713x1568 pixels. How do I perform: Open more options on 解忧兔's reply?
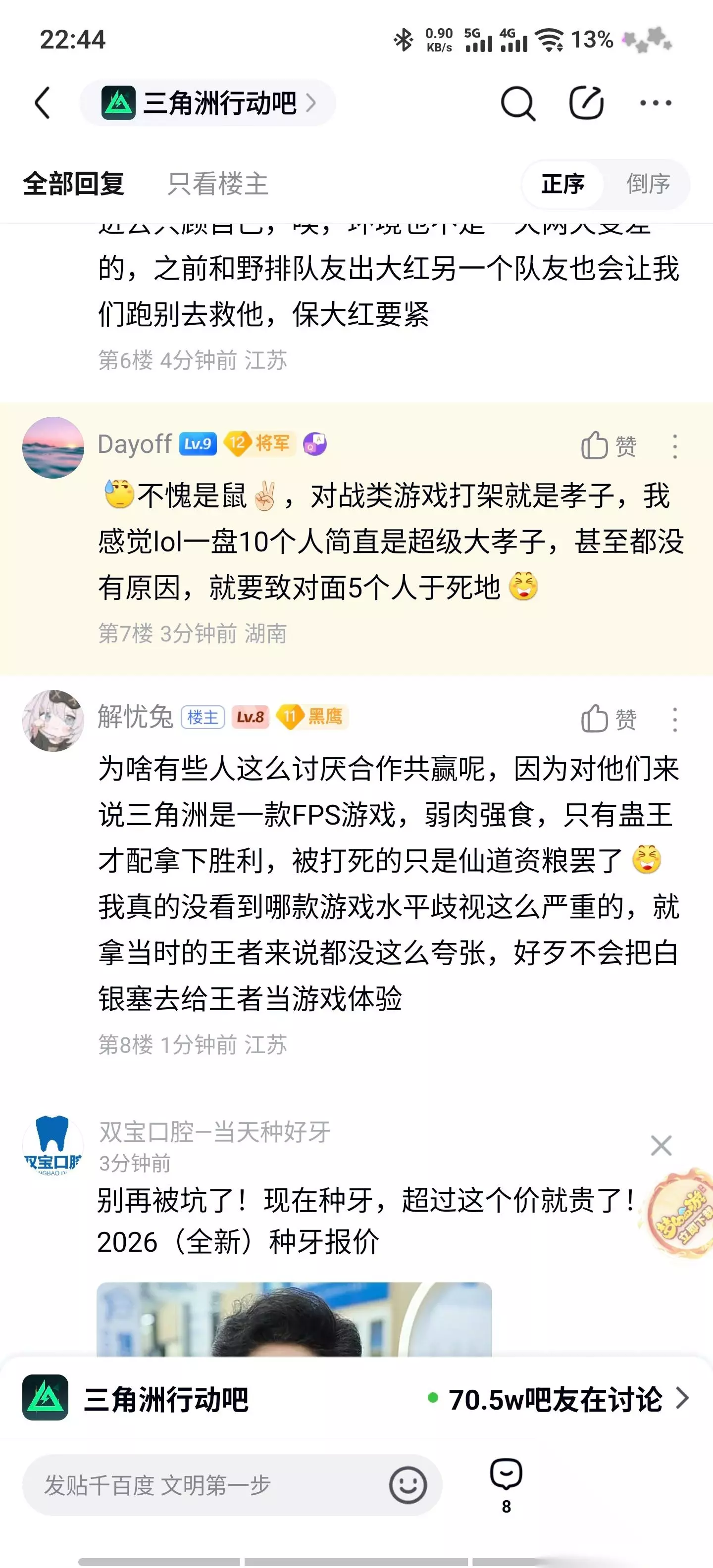675,720
